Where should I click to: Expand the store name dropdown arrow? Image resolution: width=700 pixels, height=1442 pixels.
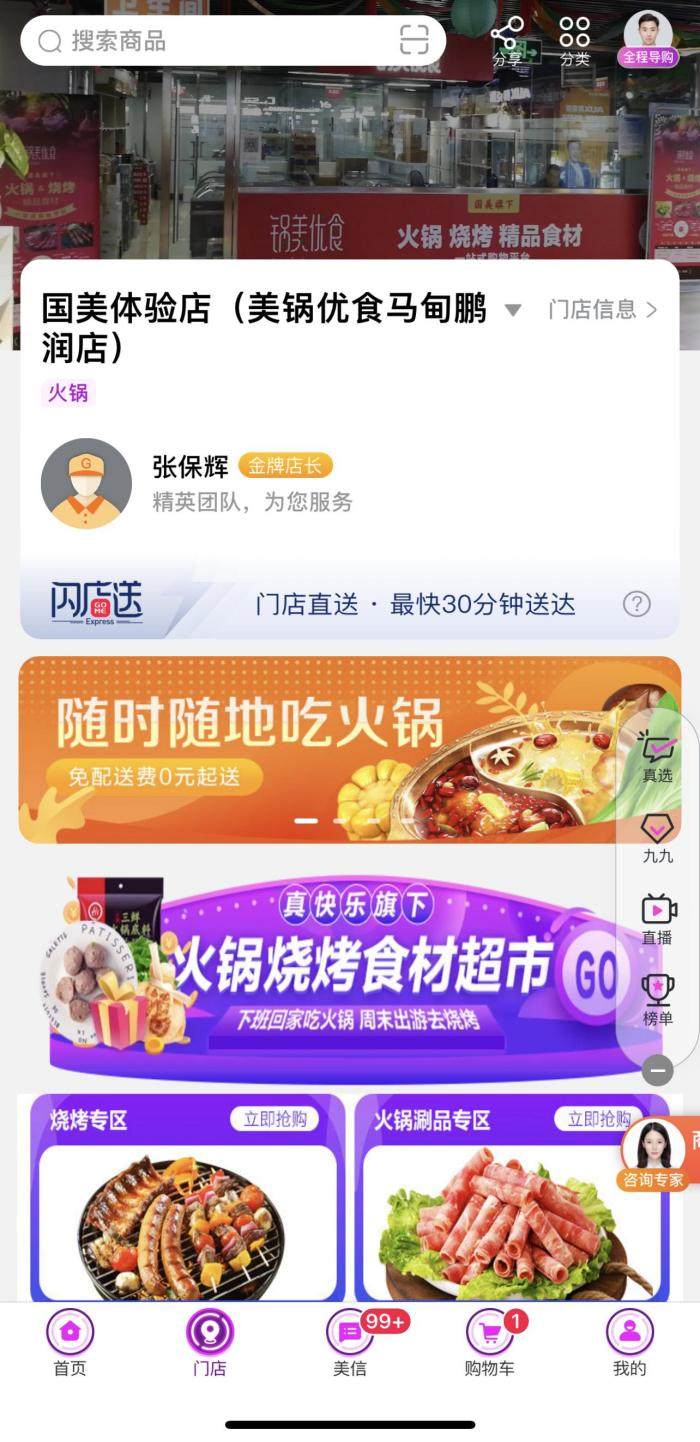[513, 310]
